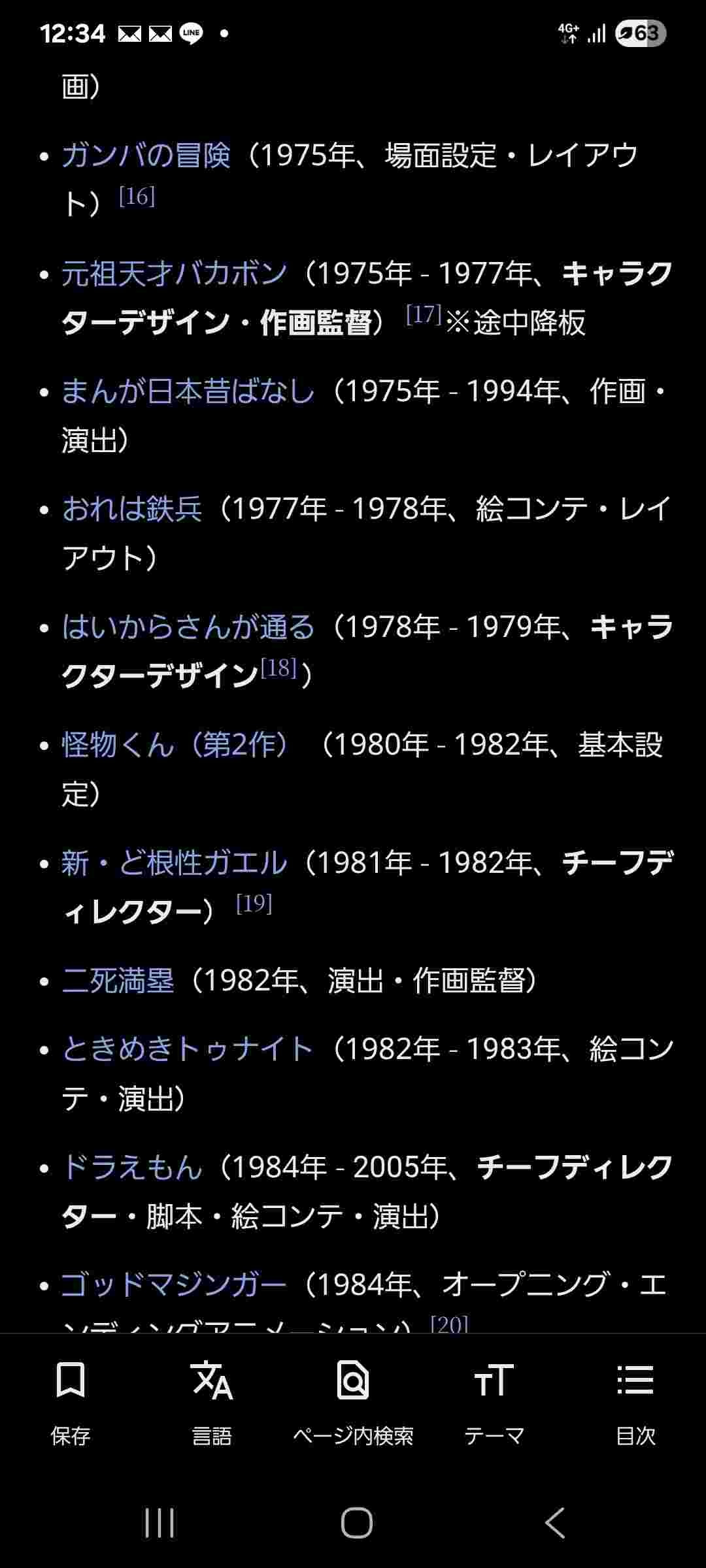Open the 怪物くん（第2作） link
This screenshot has width=706, height=1568.
175,745
